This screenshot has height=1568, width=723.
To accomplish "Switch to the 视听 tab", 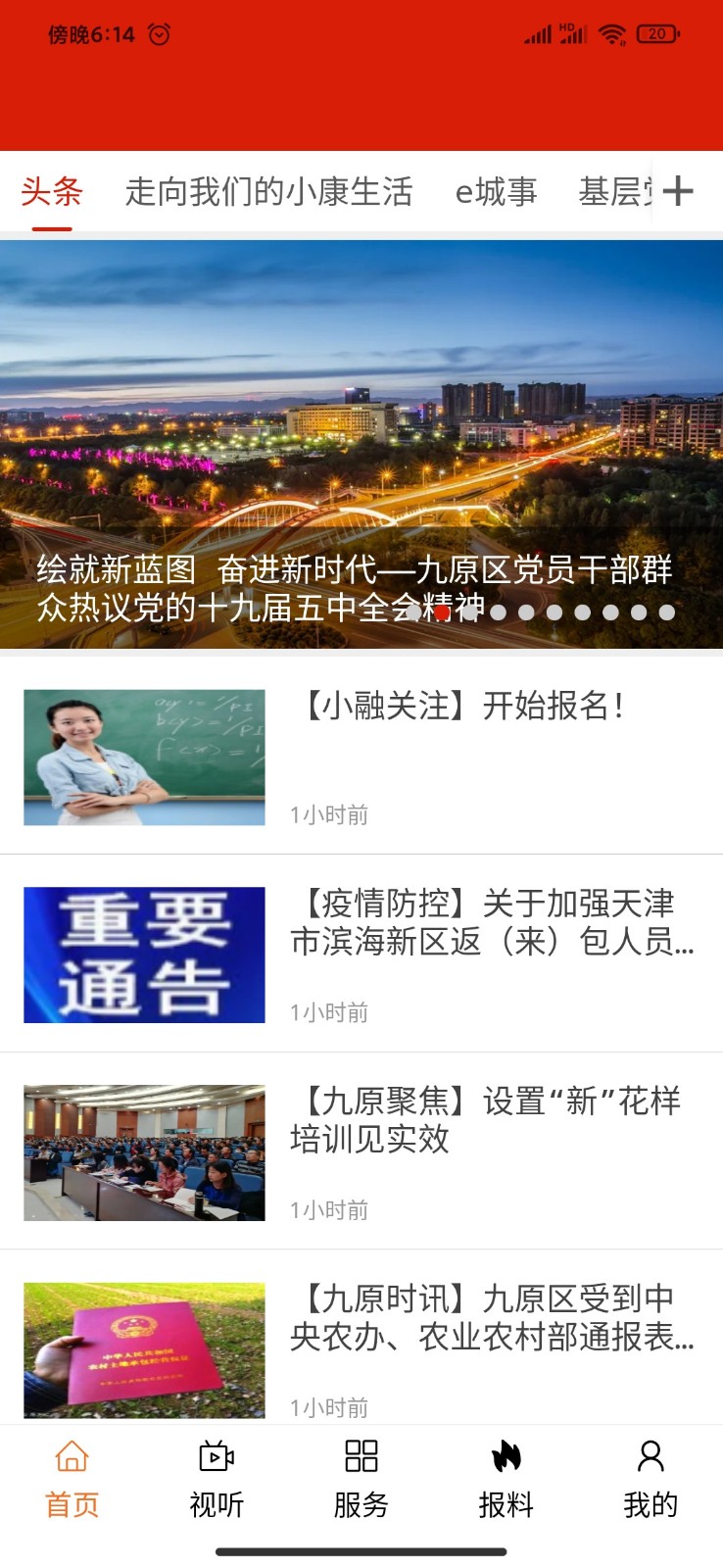I will [x=217, y=1478].
